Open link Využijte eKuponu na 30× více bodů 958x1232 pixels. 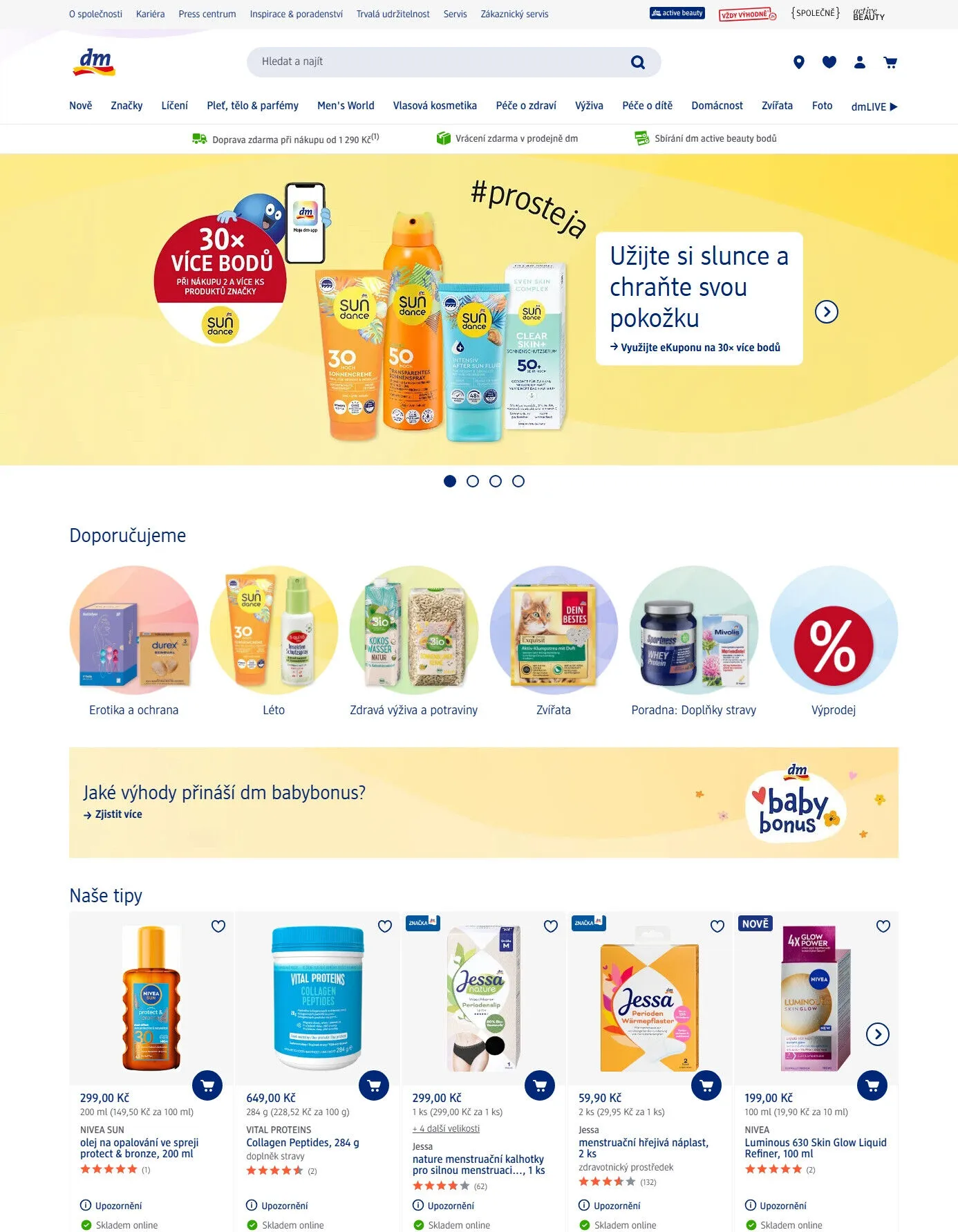point(699,348)
